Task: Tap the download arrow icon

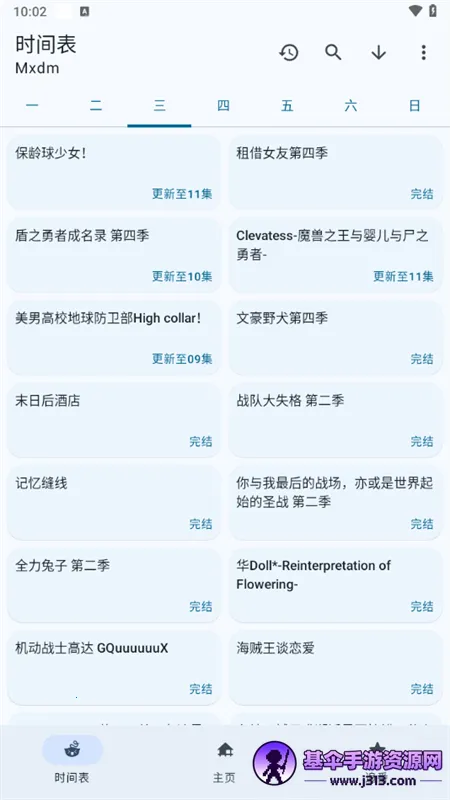Action: click(378, 53)
